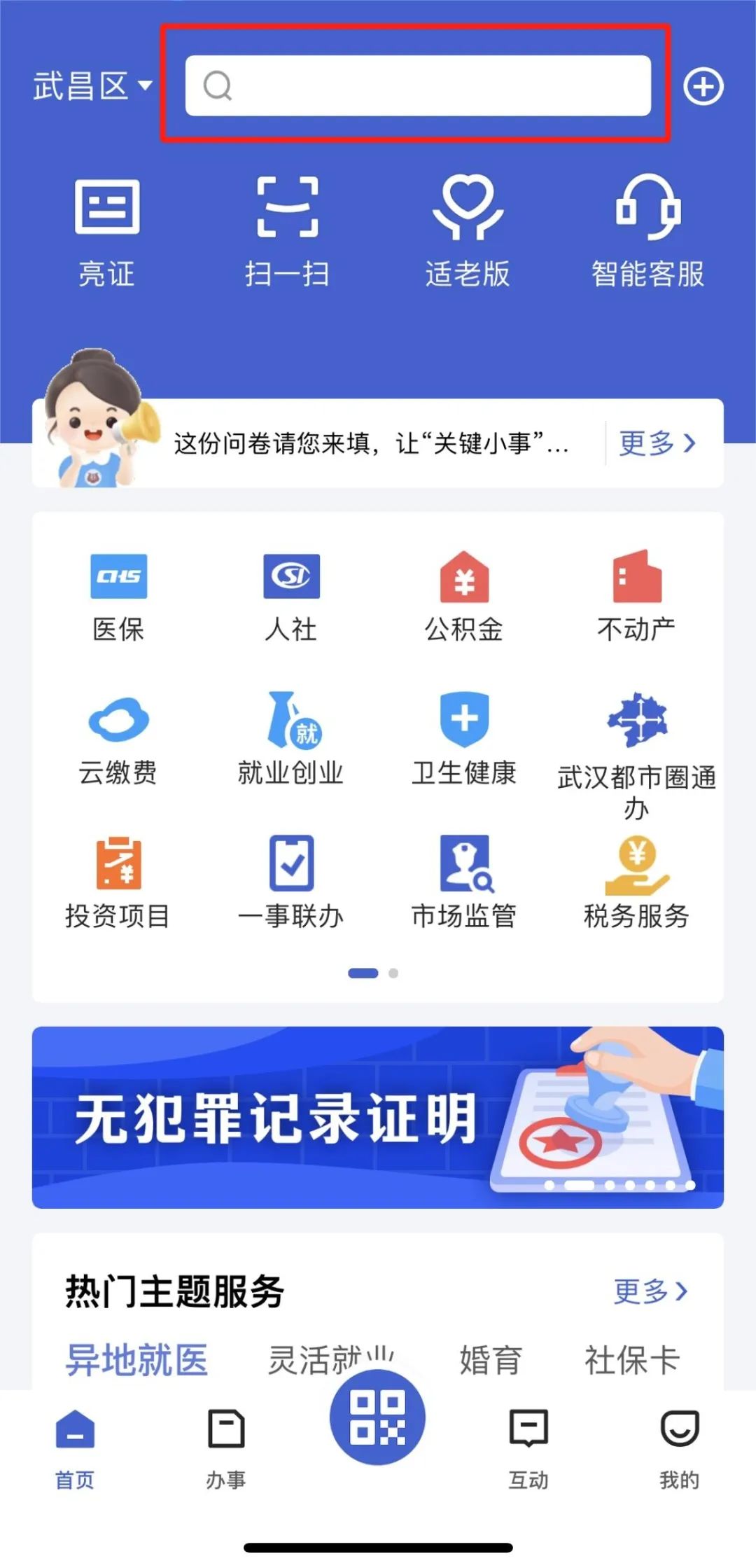Launch 扫一扫 scanner
Image resolution: width=756 pixels, height=1568 pixels.
[x=287, y=231]
